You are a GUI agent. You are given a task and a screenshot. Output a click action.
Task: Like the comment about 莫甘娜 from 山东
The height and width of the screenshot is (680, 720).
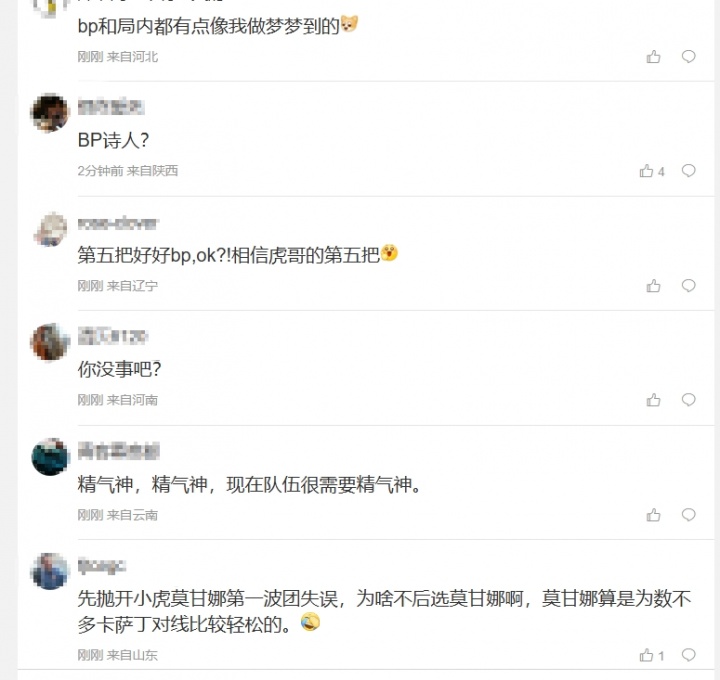tap(646, 656)
